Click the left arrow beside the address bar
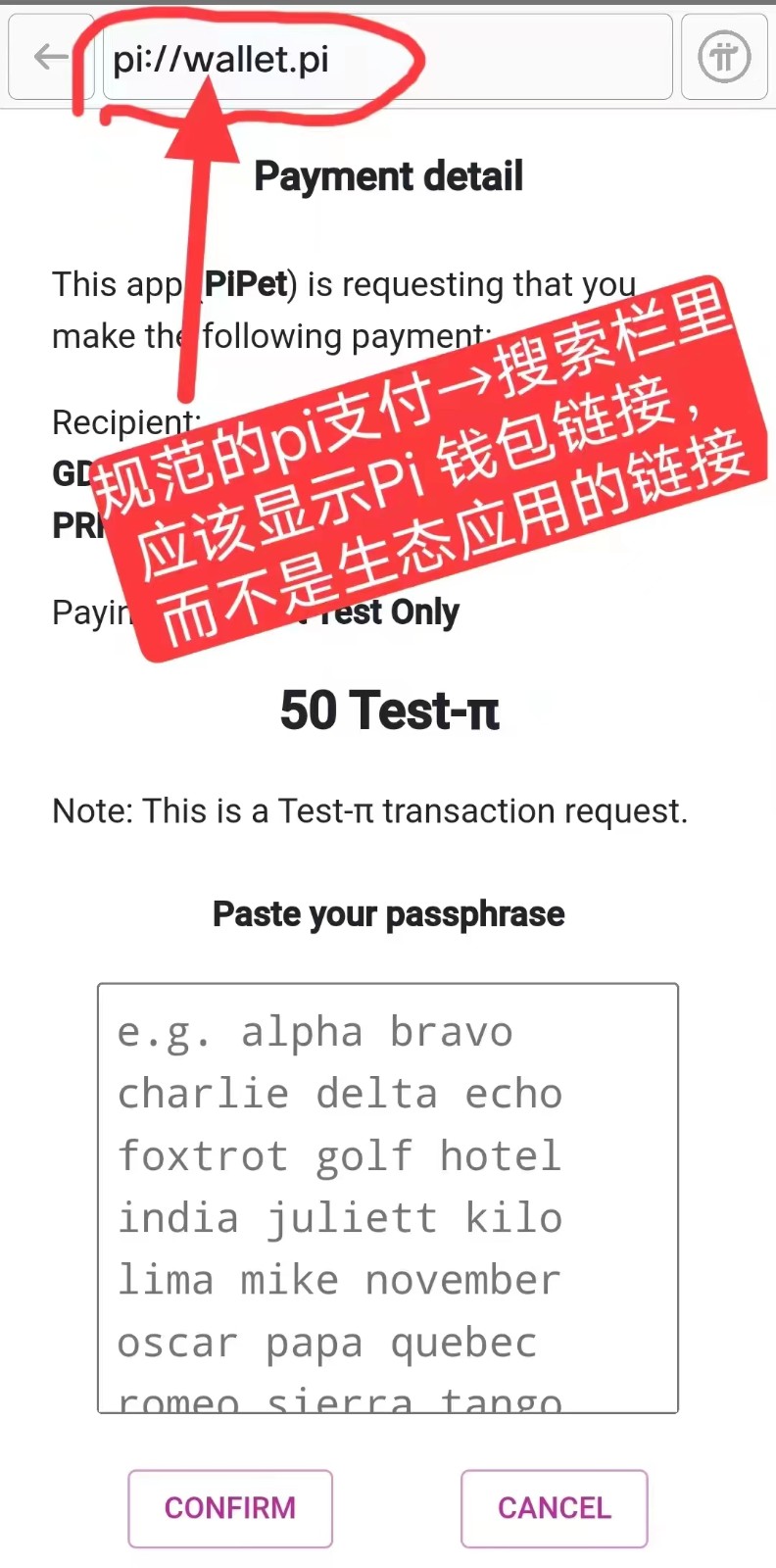Image resolution: width=776 pixels, height=1568 pixels. pyautogui.click(x=50, y=57)
